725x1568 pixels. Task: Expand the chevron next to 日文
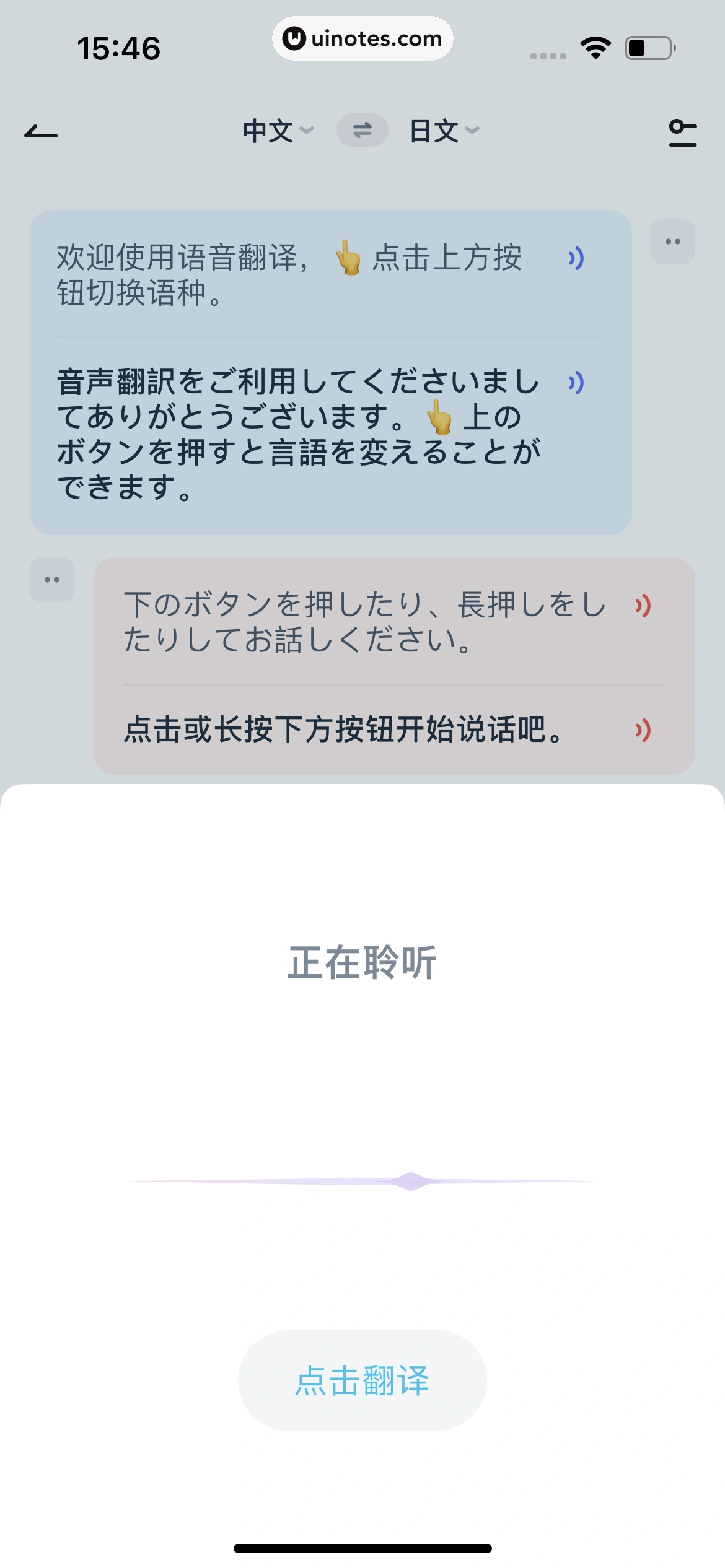473,131
